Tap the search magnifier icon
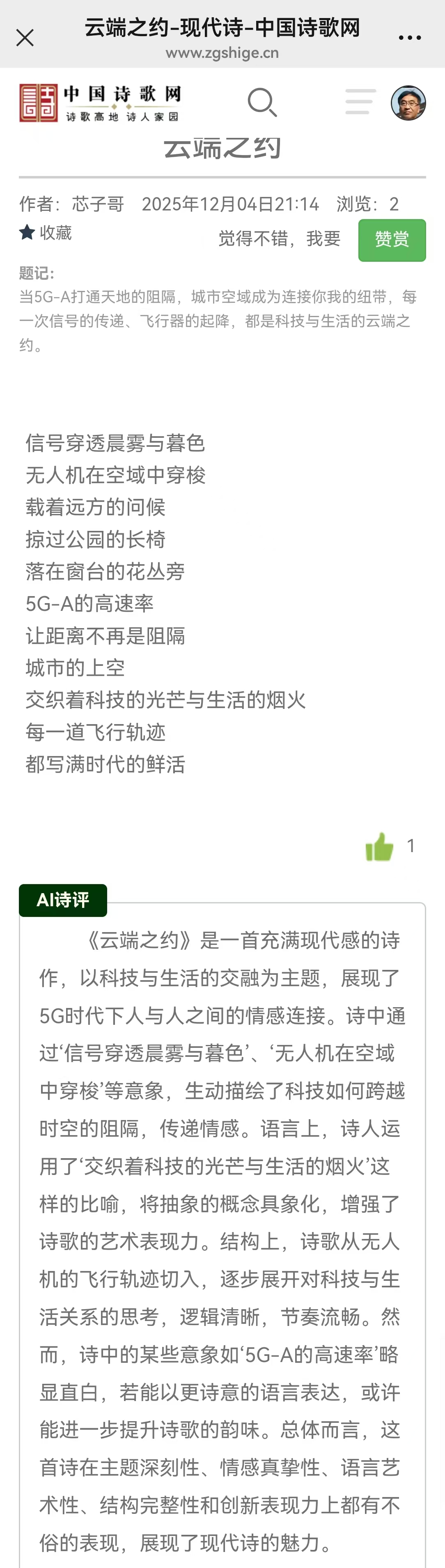 (262, 102)
